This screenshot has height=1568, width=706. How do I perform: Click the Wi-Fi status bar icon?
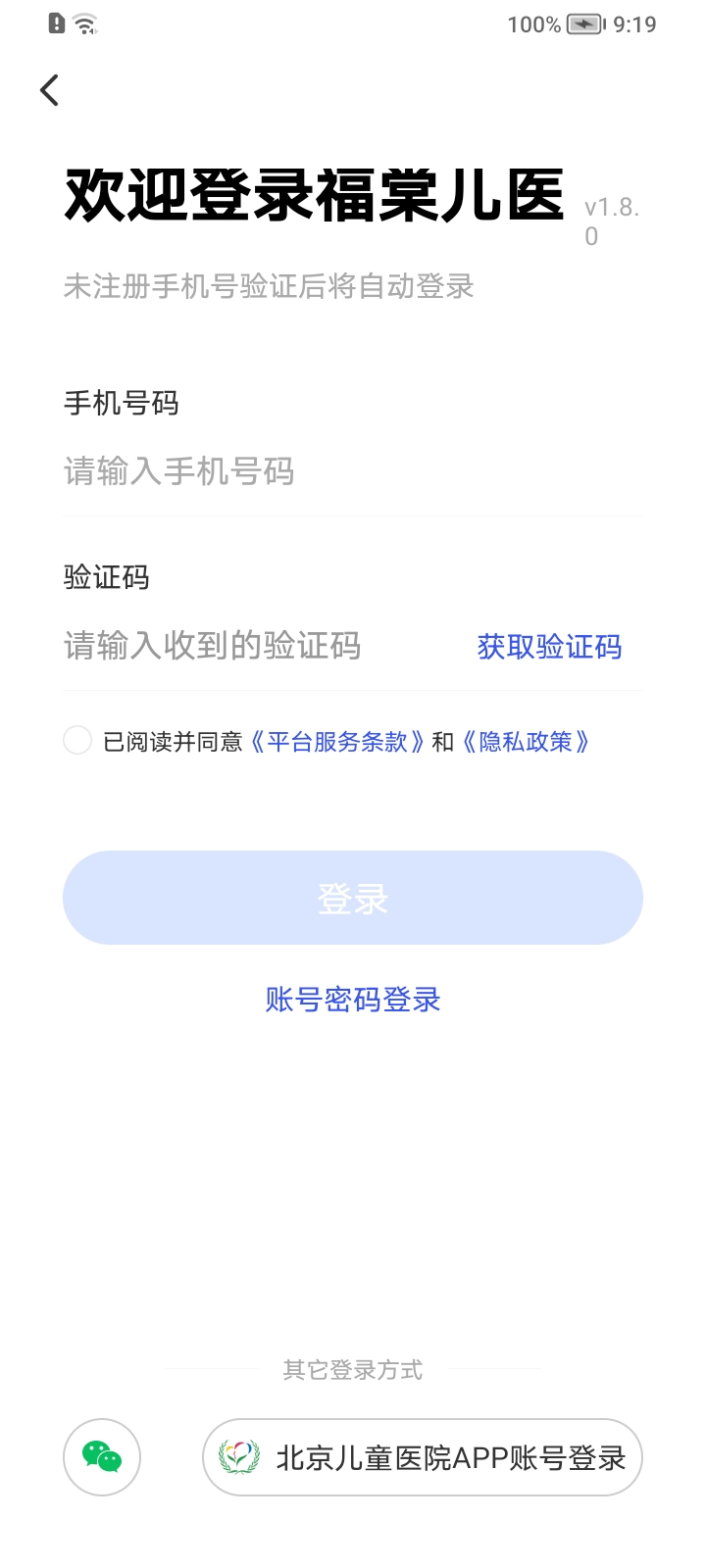[x=84, y=22]
